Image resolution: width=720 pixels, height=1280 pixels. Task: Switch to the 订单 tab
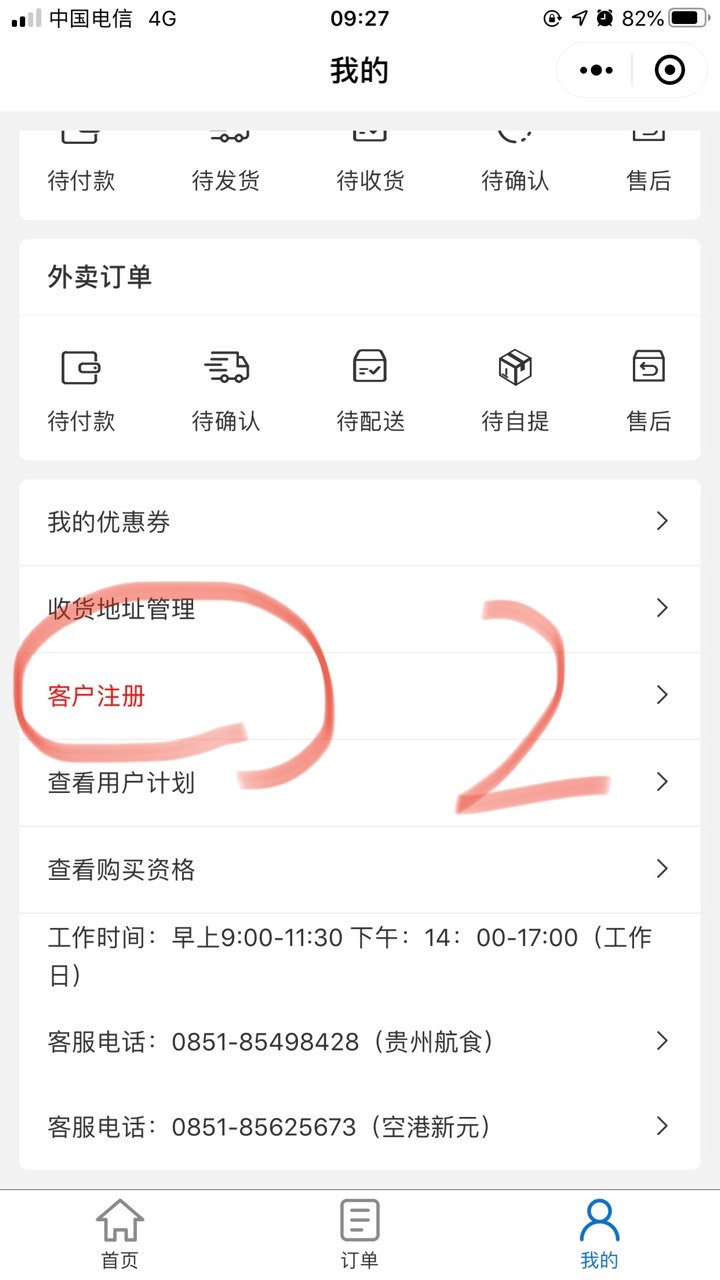[x=360, y=1235]
